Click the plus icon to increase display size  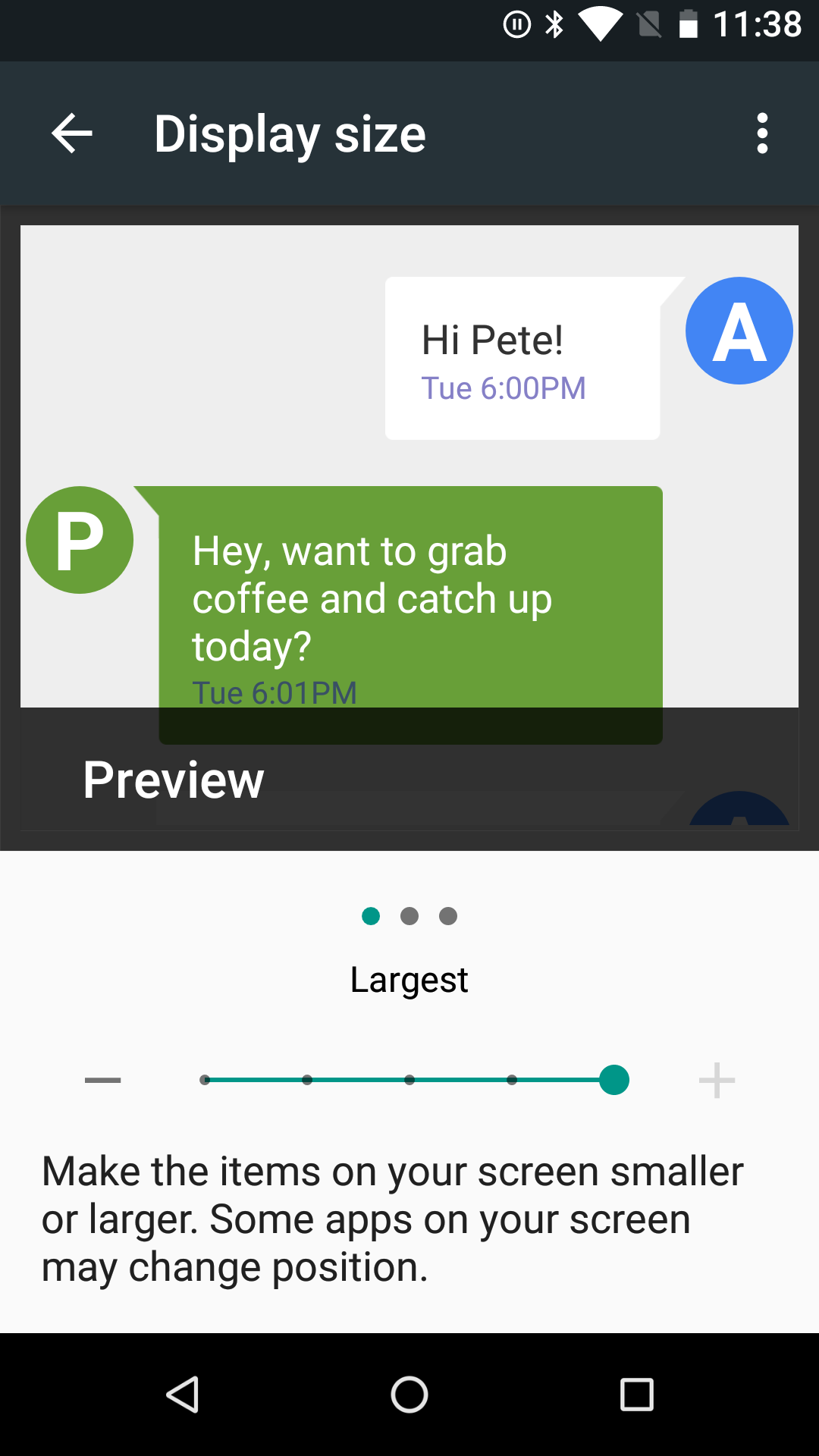tap(716, 1080)
